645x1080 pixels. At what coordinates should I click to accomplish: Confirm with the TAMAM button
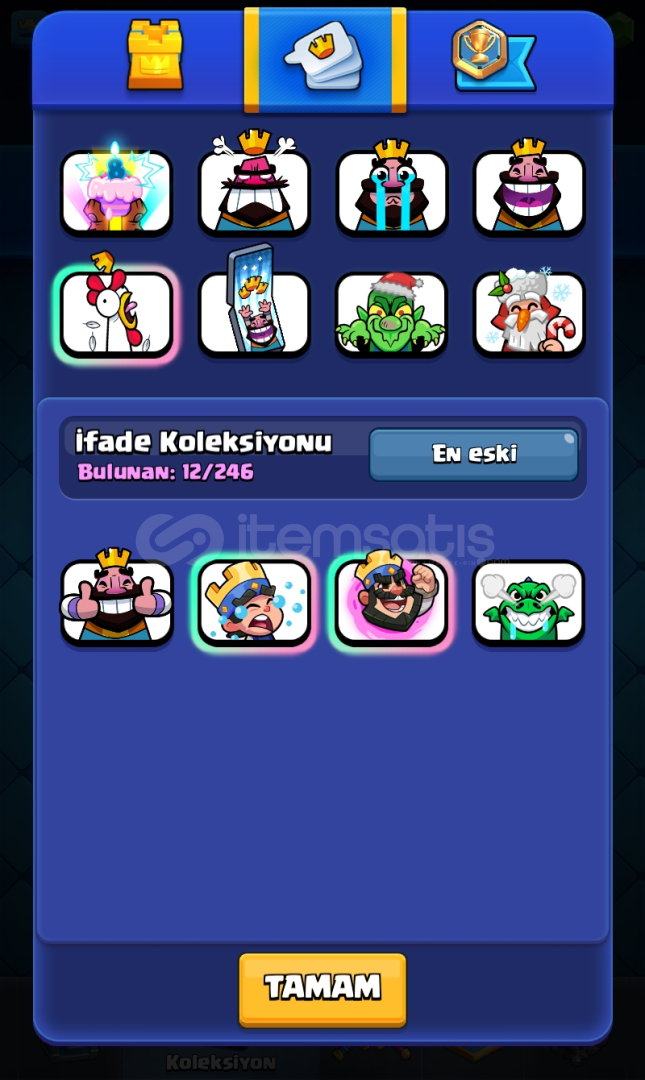click(x=322, y=988)
